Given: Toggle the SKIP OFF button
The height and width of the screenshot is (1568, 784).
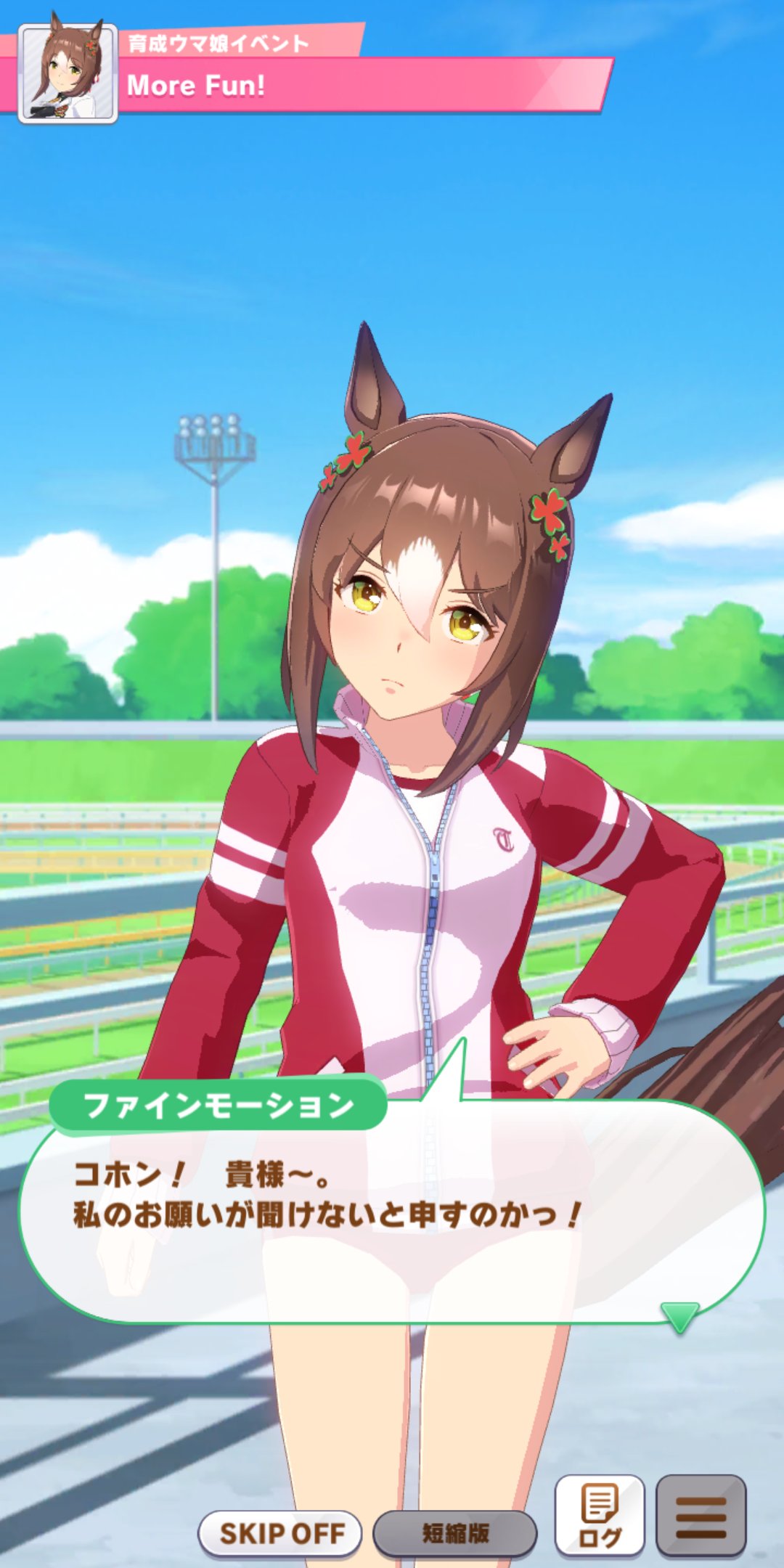Looking at the screenshot, I should pos(280,1533).
